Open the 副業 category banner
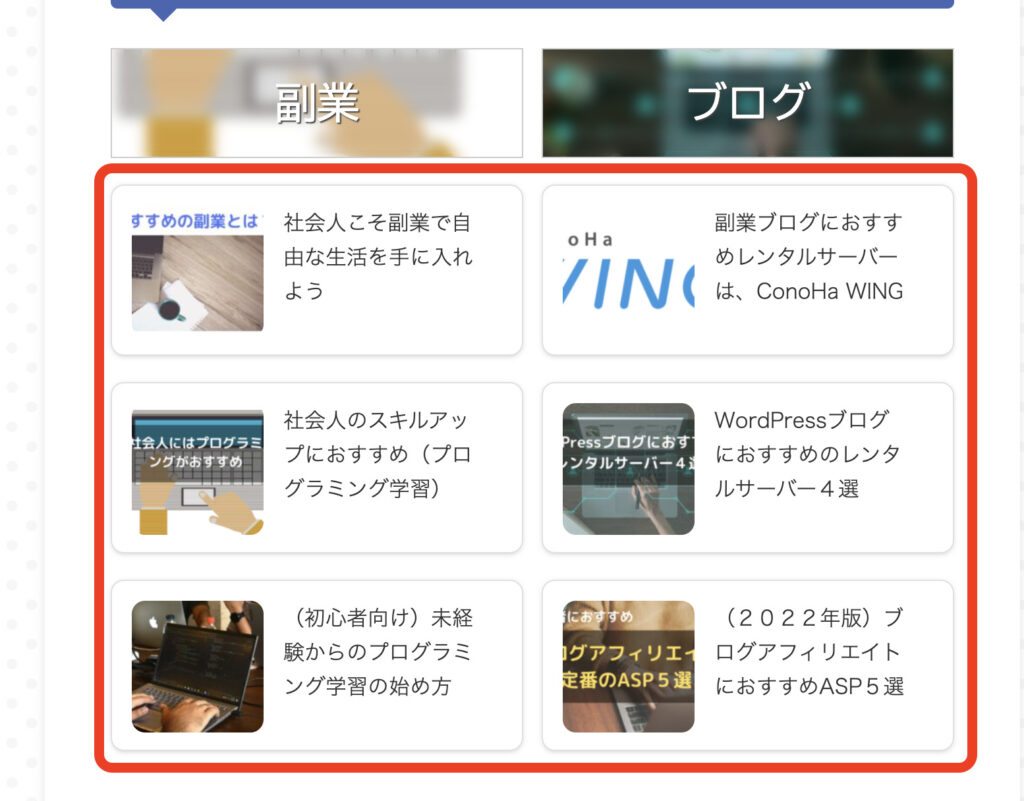Screen dimensions: 1024x801 (317, 103)
